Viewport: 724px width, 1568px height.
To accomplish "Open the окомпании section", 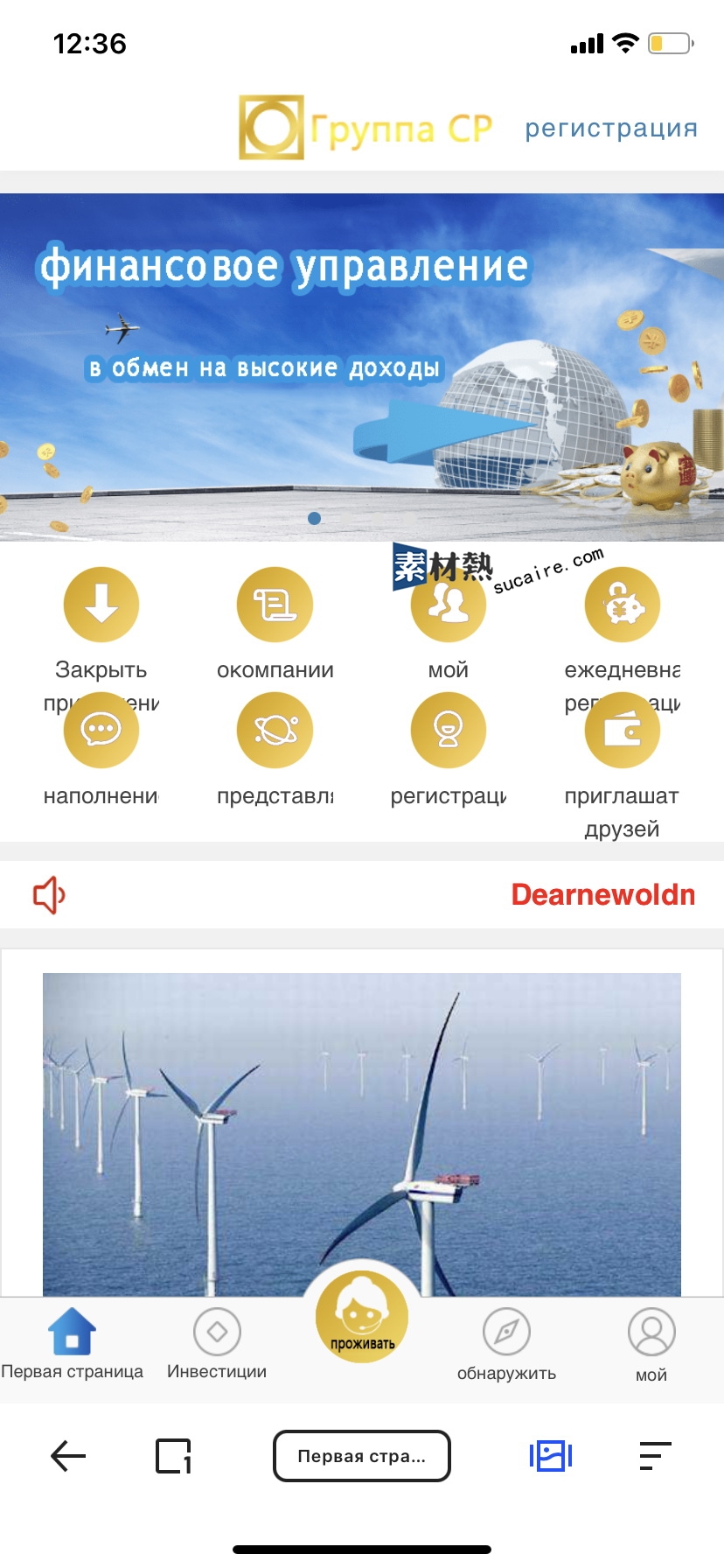I will [275, 605].
